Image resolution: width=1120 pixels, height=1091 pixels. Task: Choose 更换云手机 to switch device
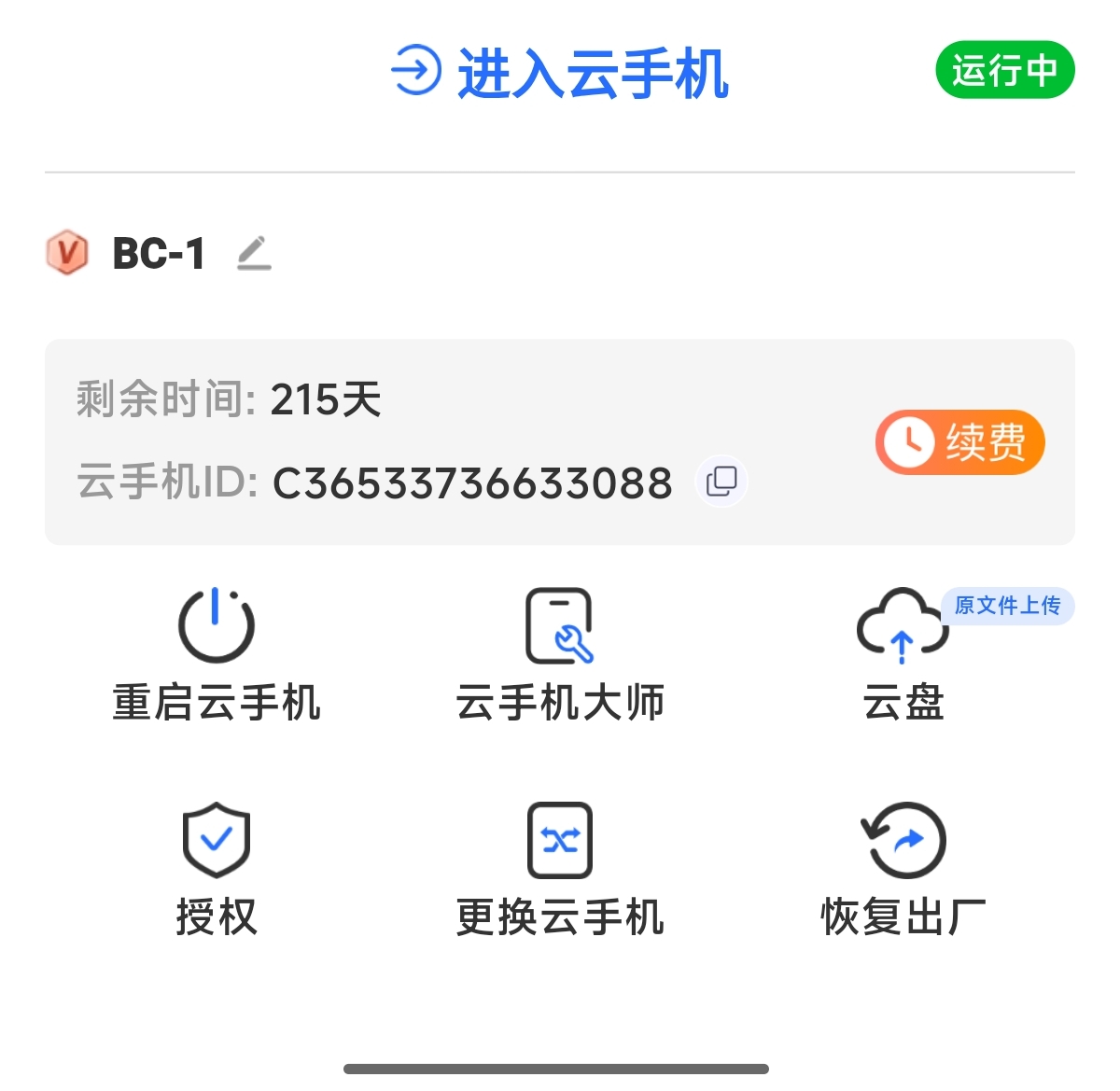click(560, 868)
